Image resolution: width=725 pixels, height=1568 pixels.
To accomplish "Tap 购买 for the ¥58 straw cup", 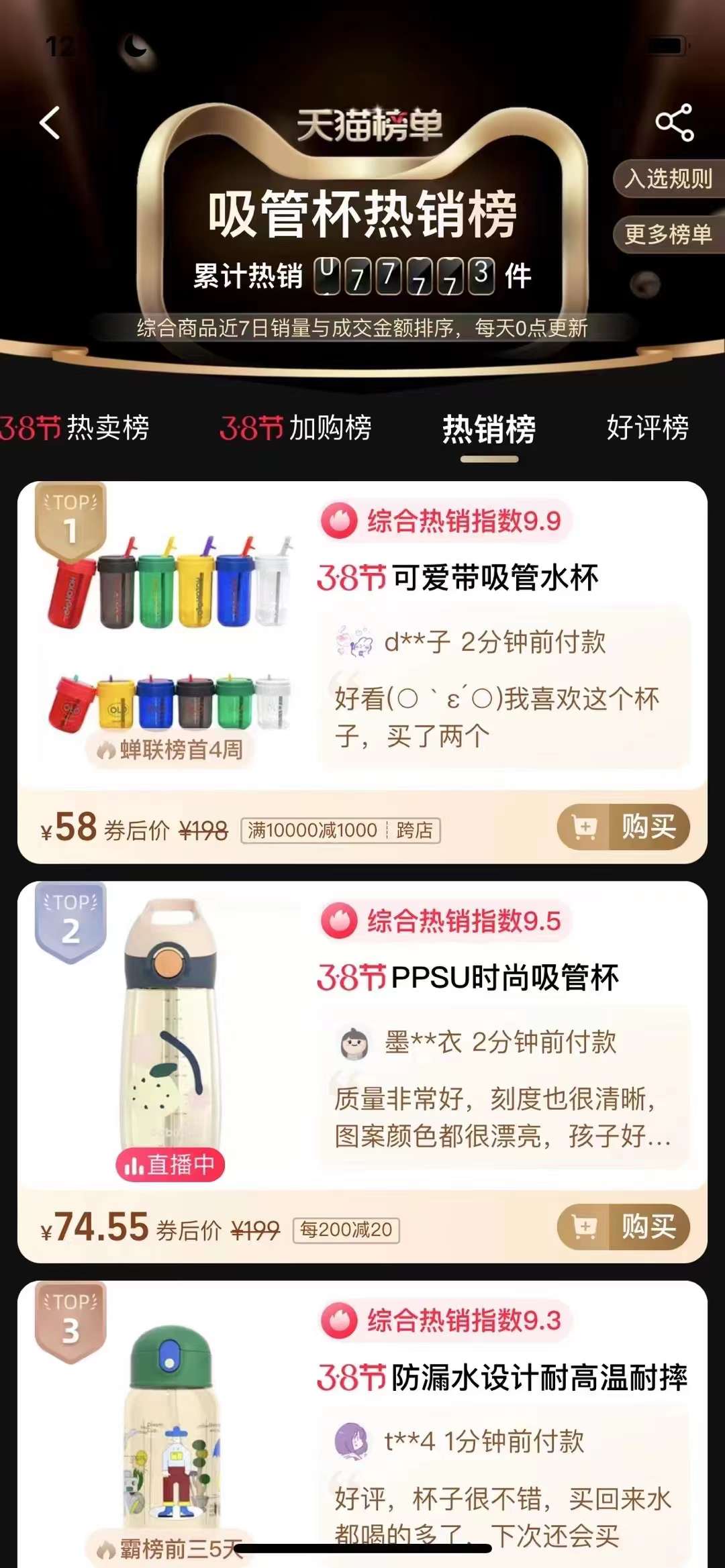I will [624, 827].
